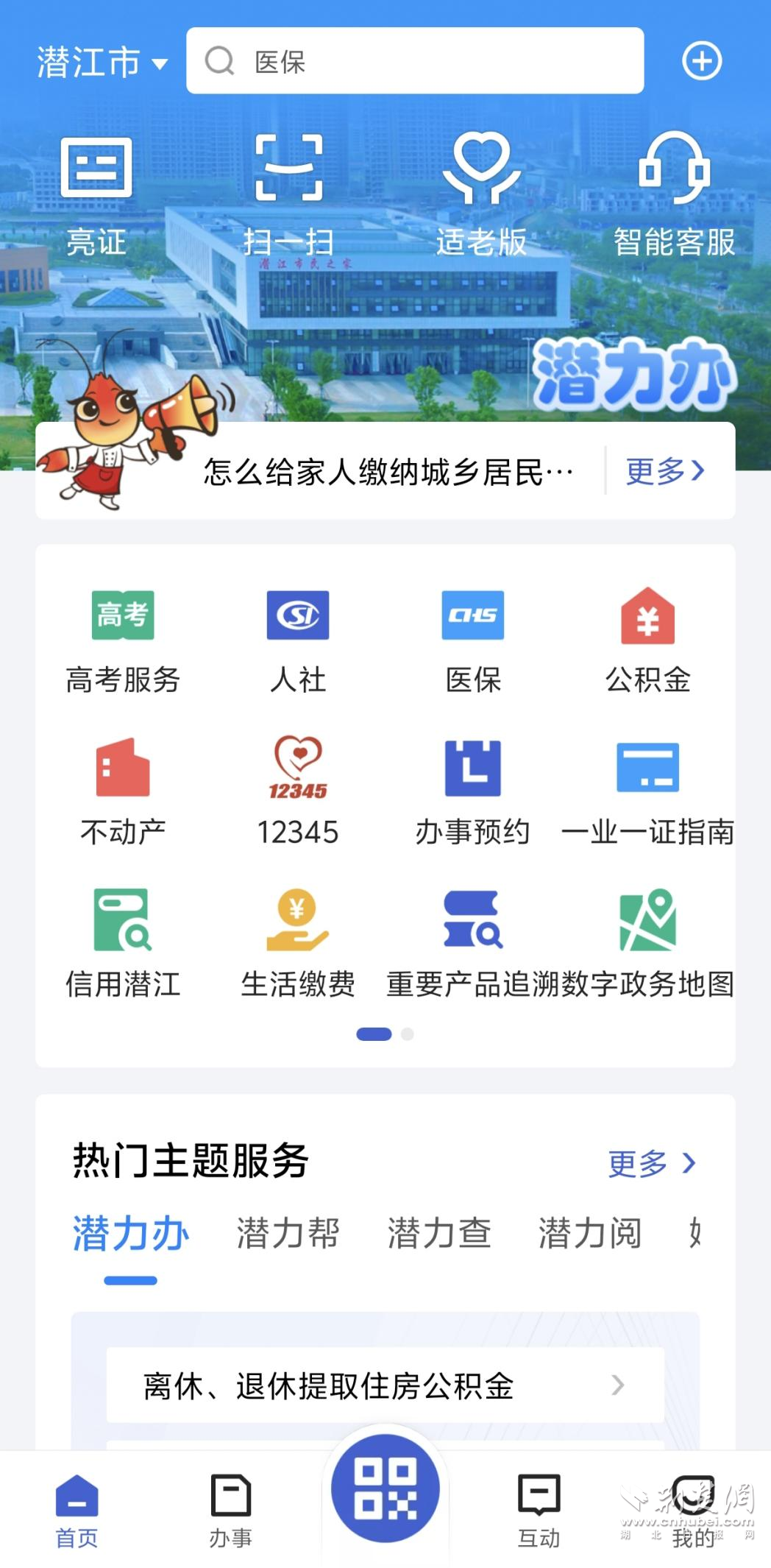Open 离休、退休提取住房公积金 item

pos(385,1385)
